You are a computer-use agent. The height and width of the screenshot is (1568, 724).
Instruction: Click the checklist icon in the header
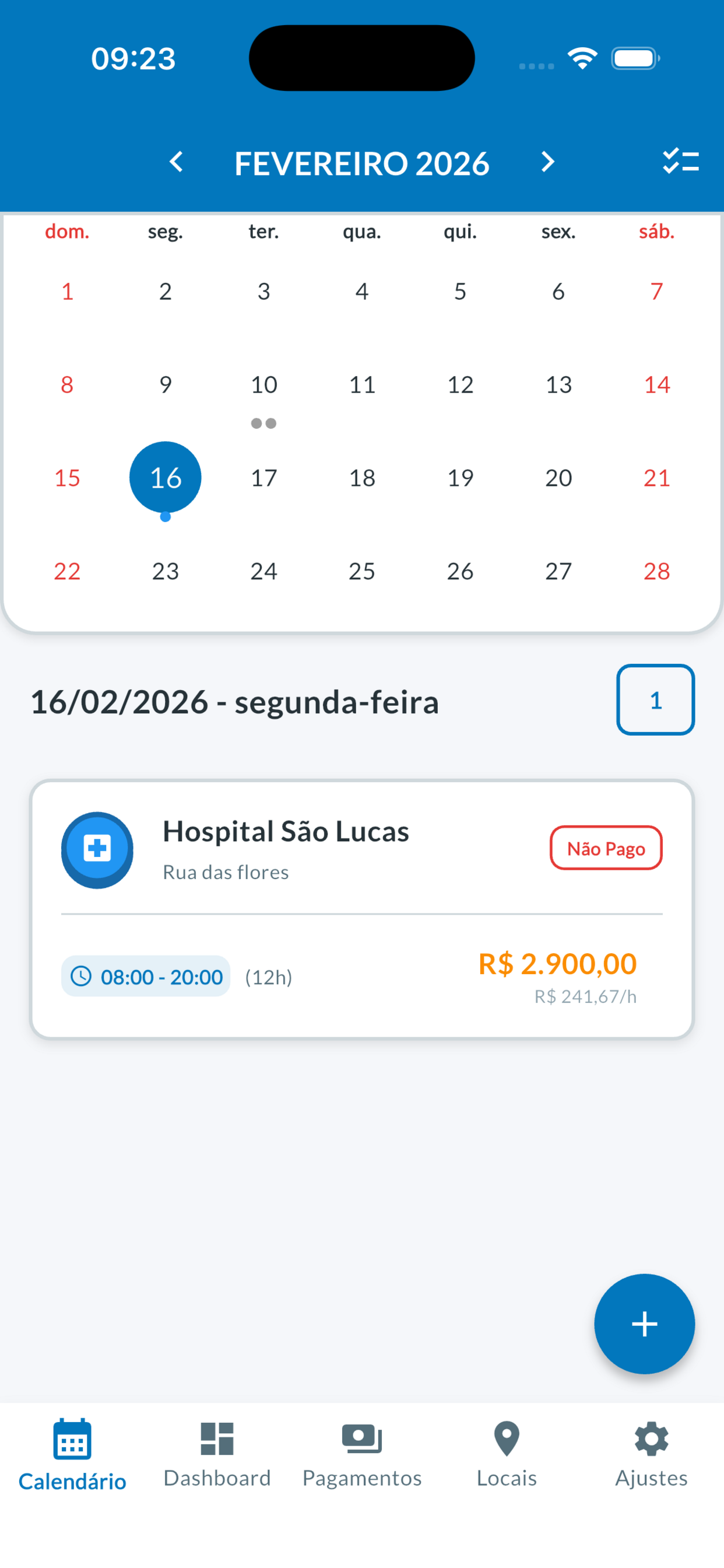[680, 163]
